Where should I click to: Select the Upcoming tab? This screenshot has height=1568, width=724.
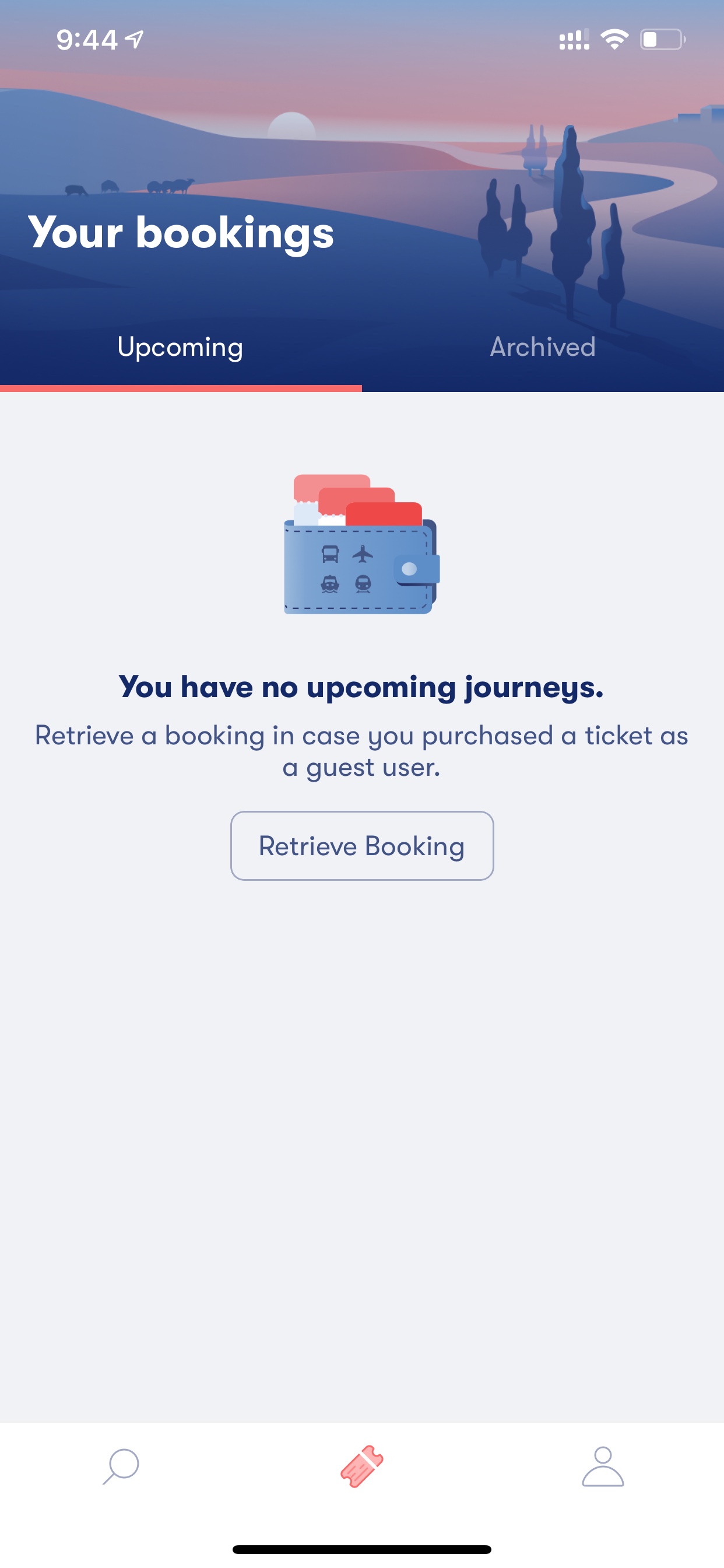tap(181, 347)
